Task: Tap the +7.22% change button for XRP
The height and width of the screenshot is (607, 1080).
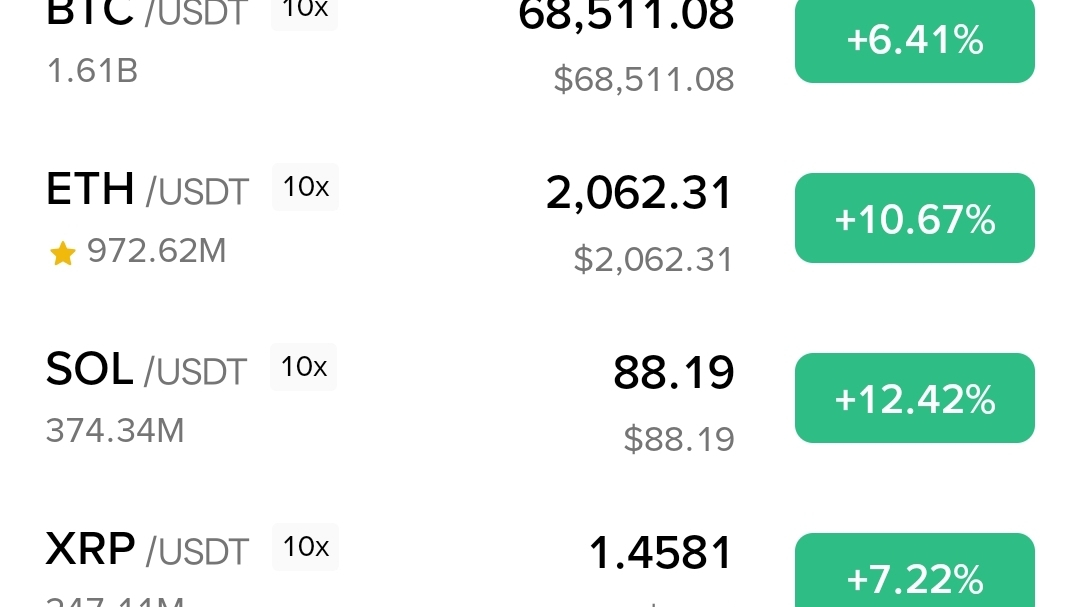Action: pos(914,575)
